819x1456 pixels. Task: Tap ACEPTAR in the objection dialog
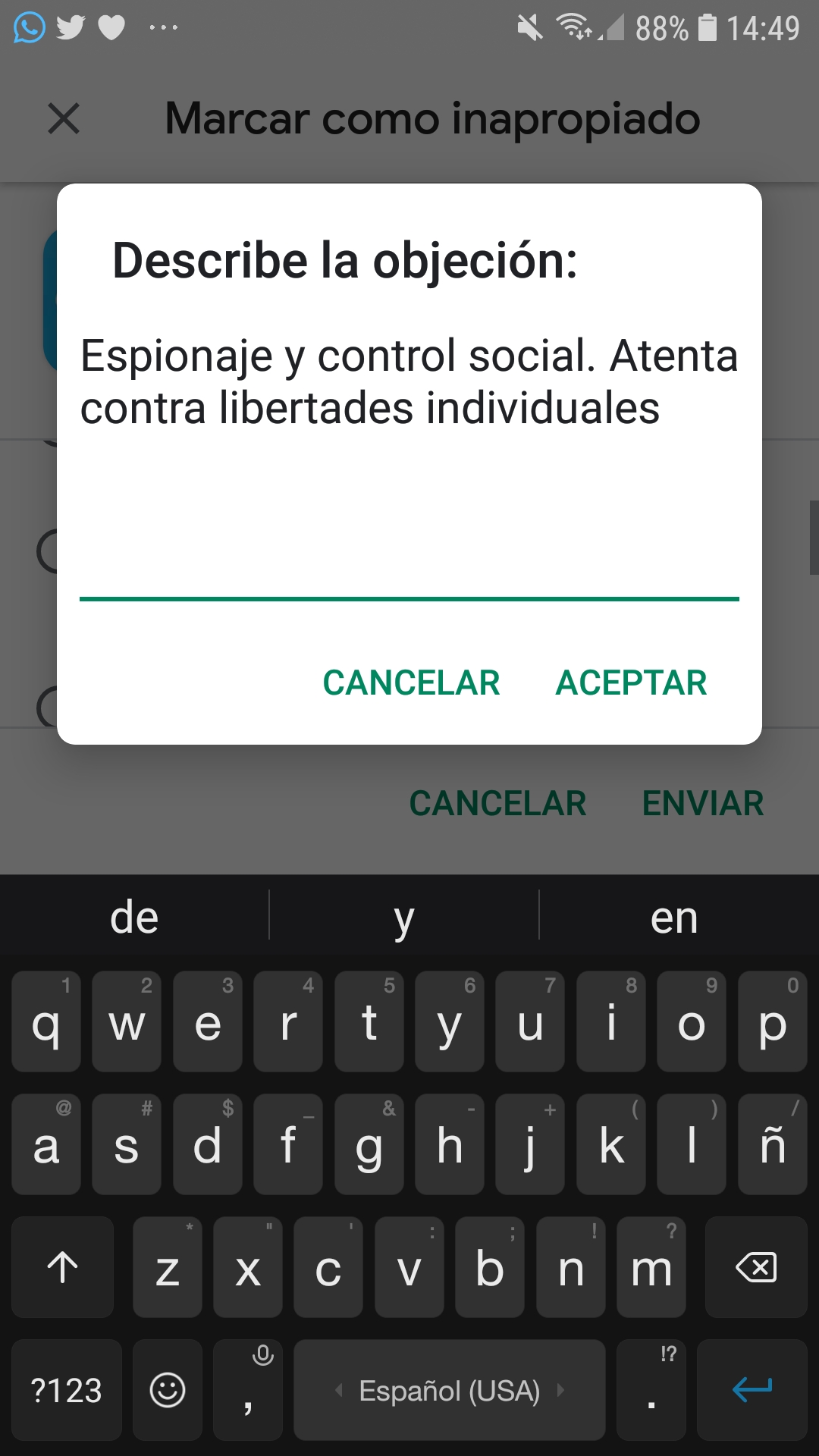click(x=631, y=682)
